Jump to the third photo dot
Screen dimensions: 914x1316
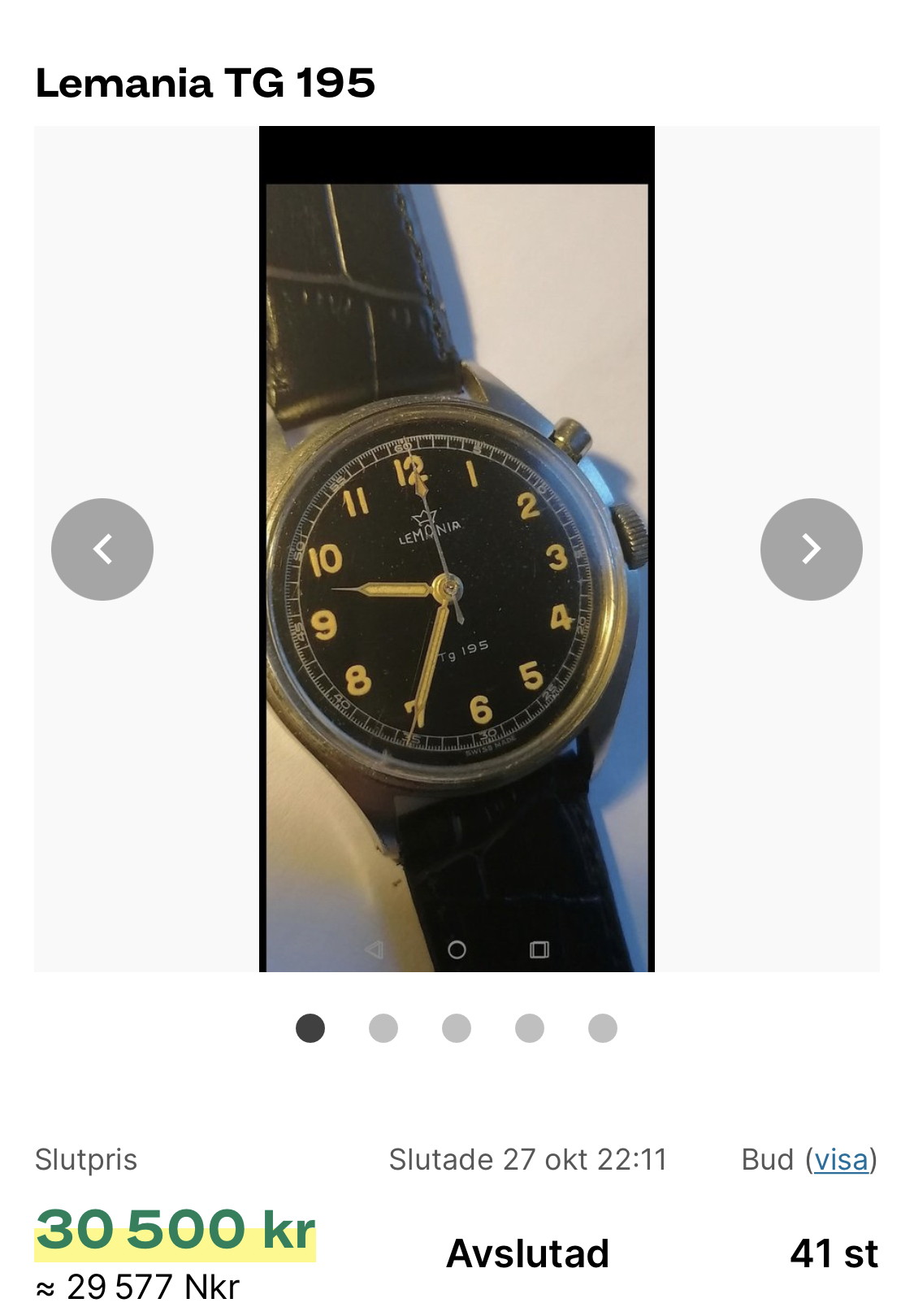click(457, 1028)
